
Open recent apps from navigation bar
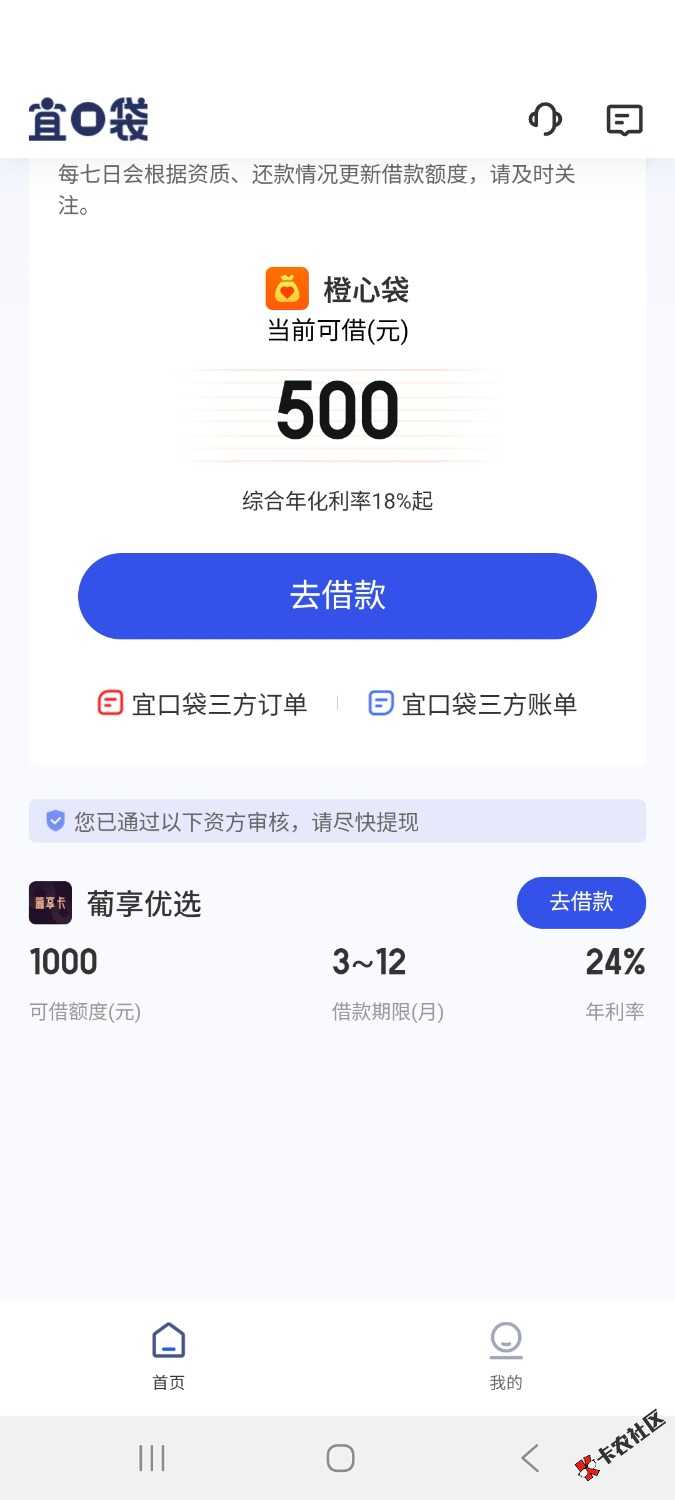coord(152,1458)
